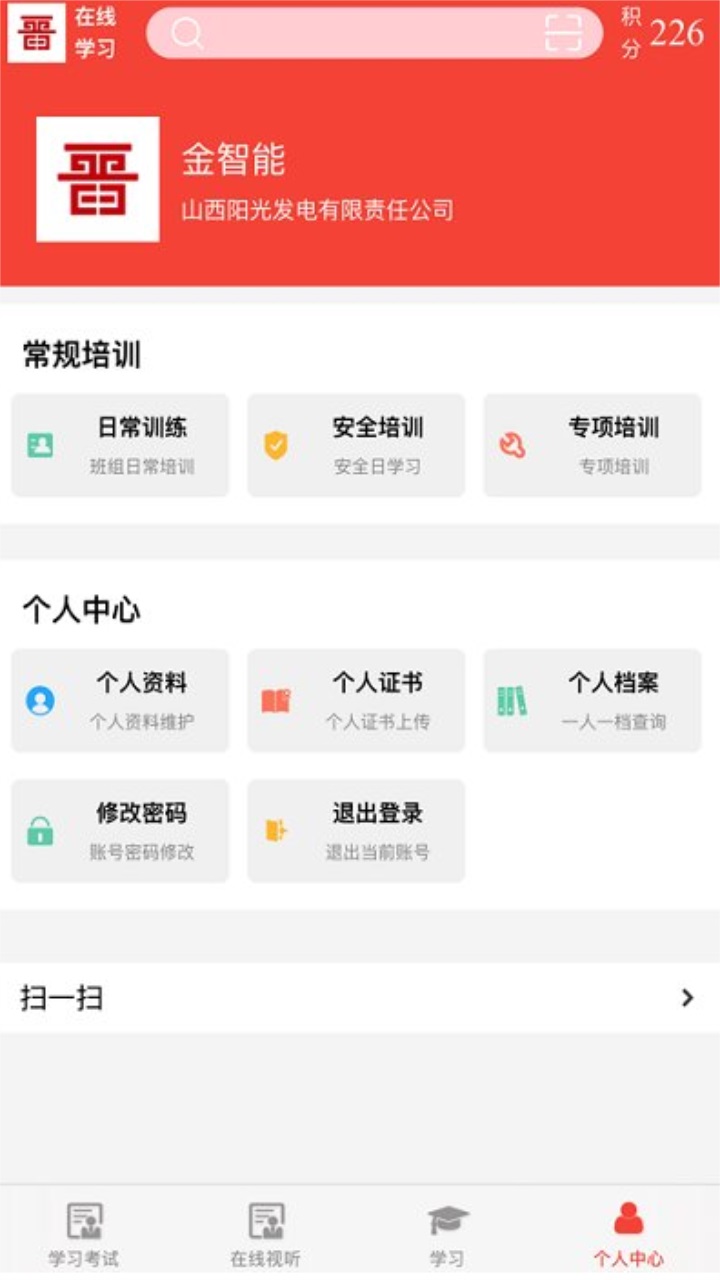Switch to 学习考试 tab
The width and height of the screenshot is (720, 1280).
click(84, 1235)
